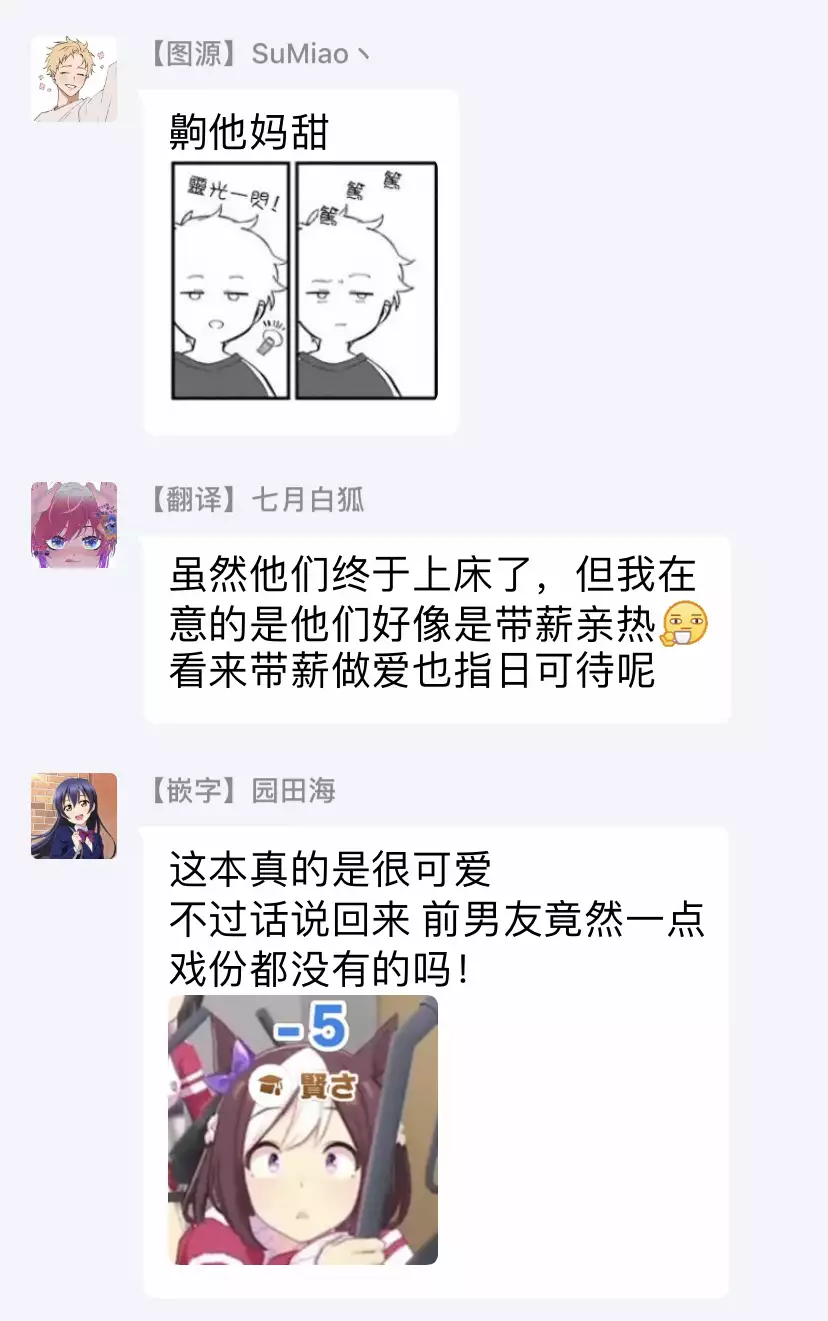The height and width of the screenshot is (1321, 828).
Task: View the two-panel comic image in SuMiao's message
Action: pyautogui.click(x=303, y=281)
